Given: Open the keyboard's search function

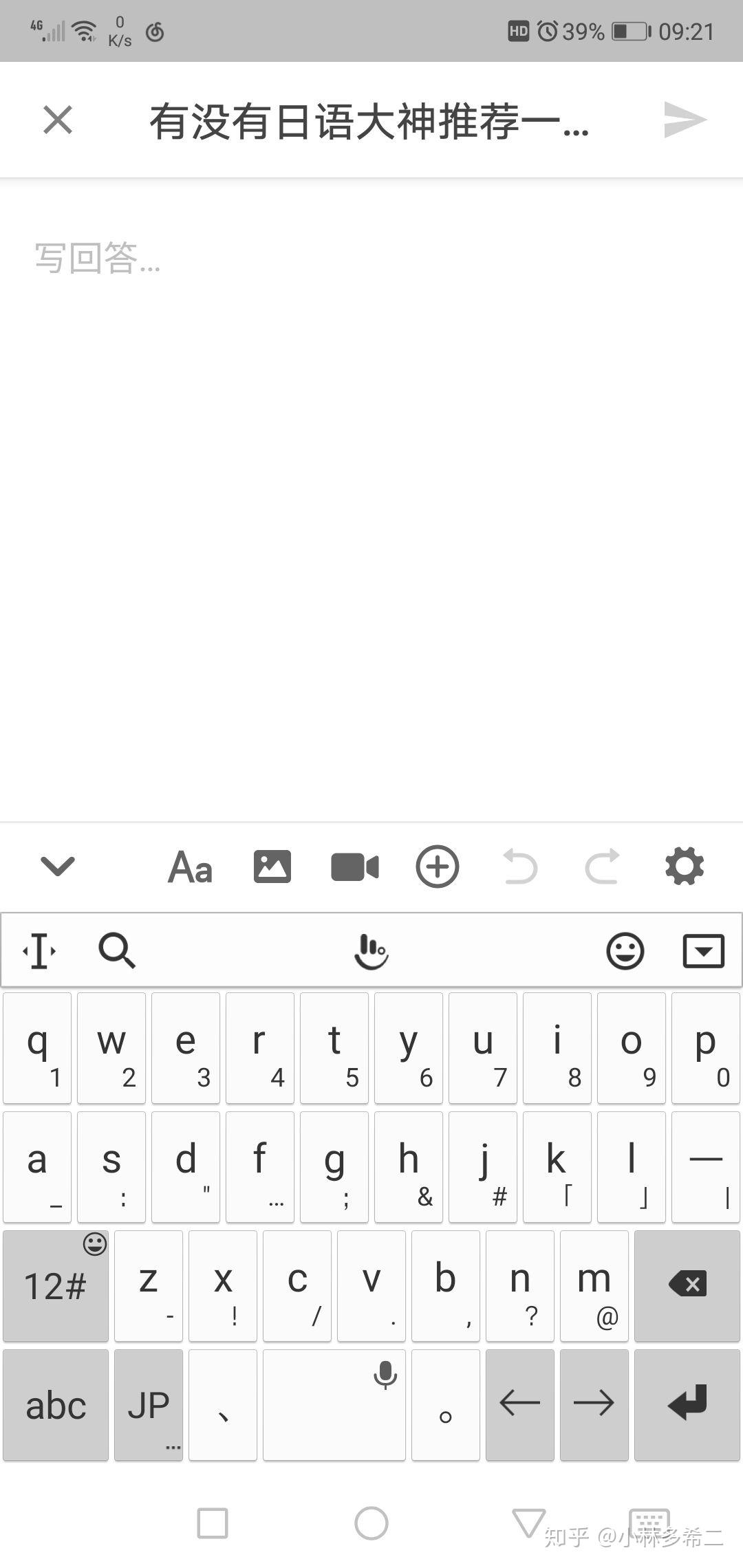Looking at the screenshot, I should click(x=117, y=951).
